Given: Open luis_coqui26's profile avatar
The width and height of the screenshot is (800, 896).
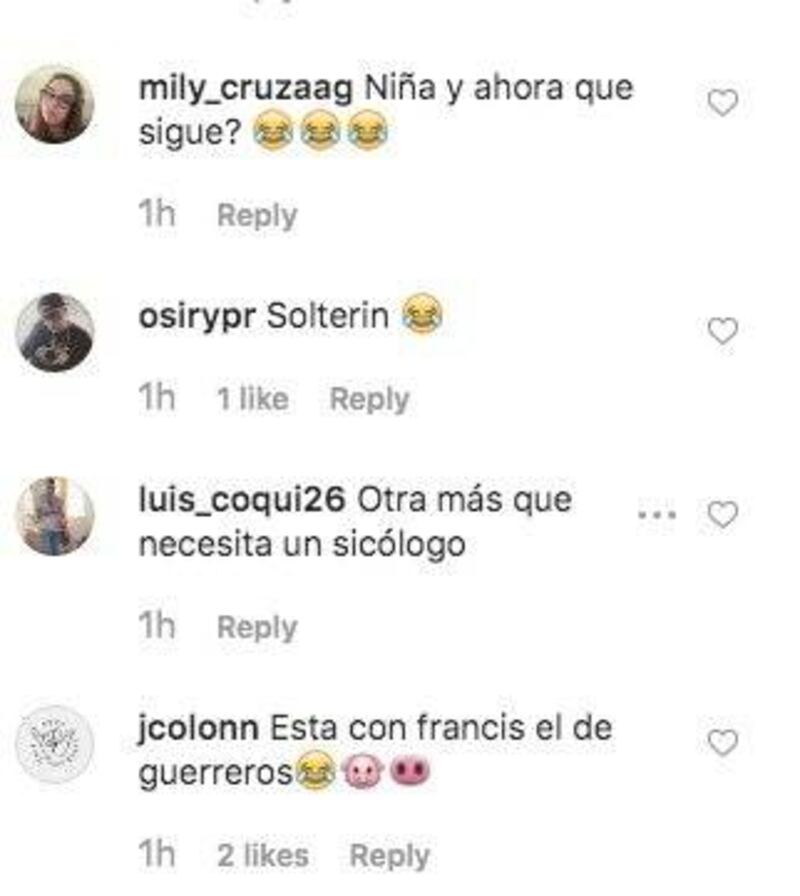Looking at the screenshot, I should pyautogui.click(x=55, y=516).
